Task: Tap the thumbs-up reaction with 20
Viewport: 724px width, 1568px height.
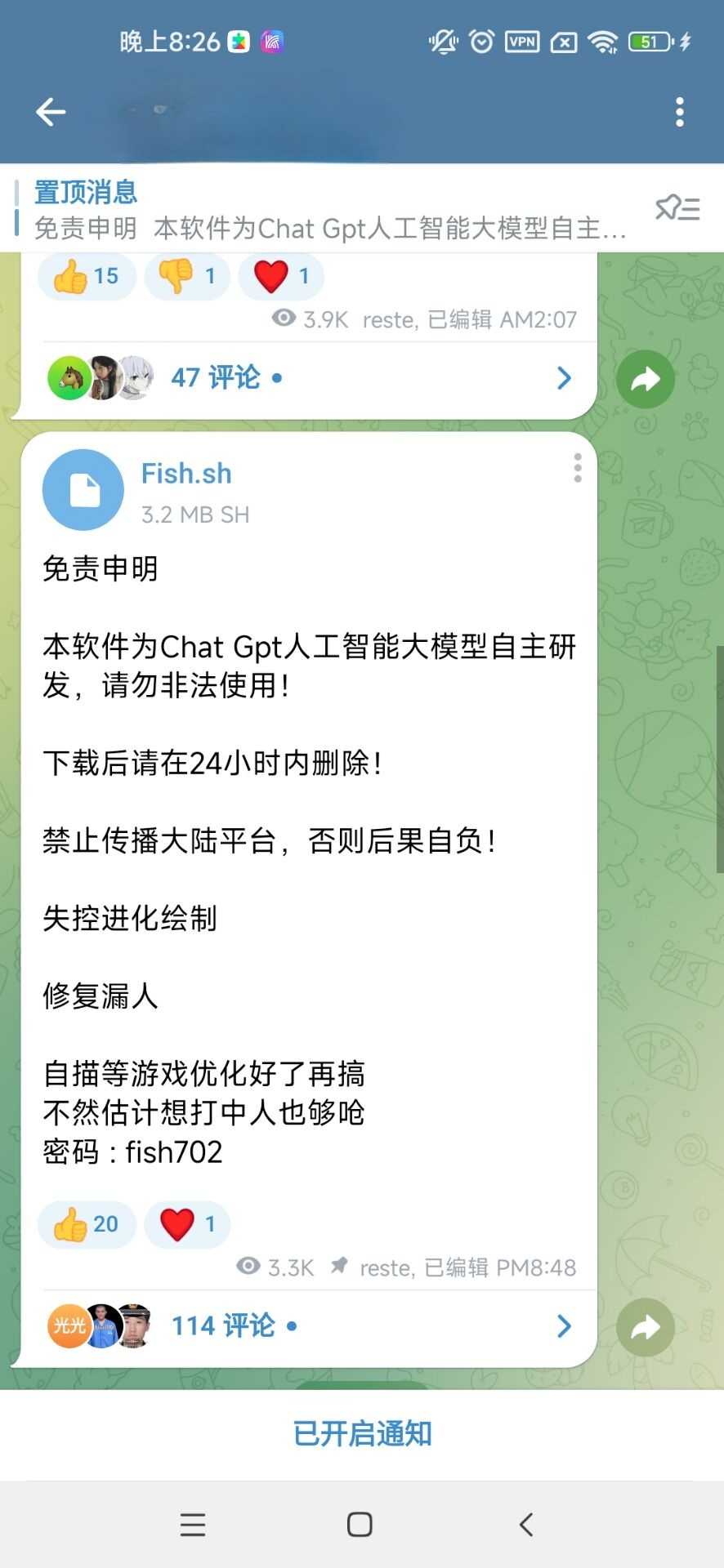Action: tap(87, 1224)
